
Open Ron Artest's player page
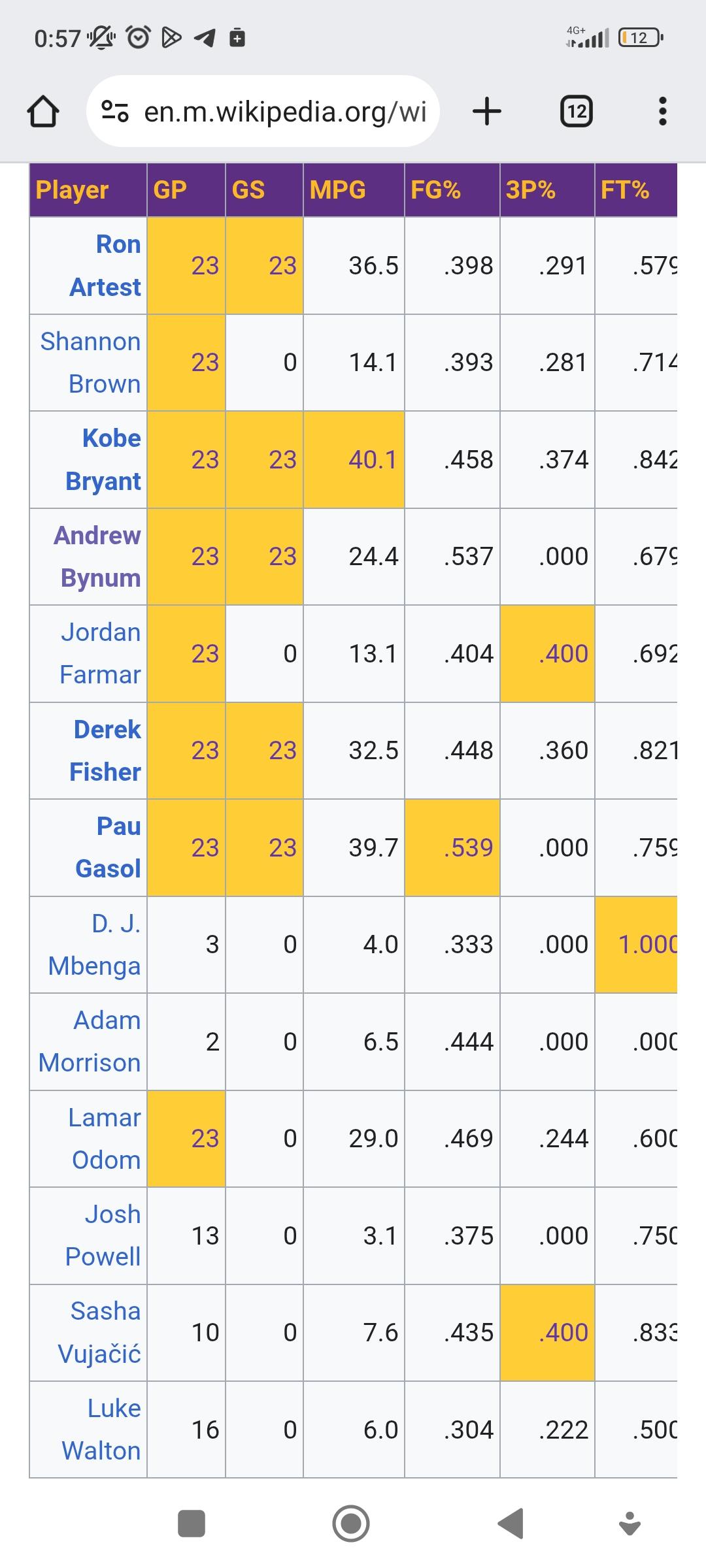tap(105, 265)
